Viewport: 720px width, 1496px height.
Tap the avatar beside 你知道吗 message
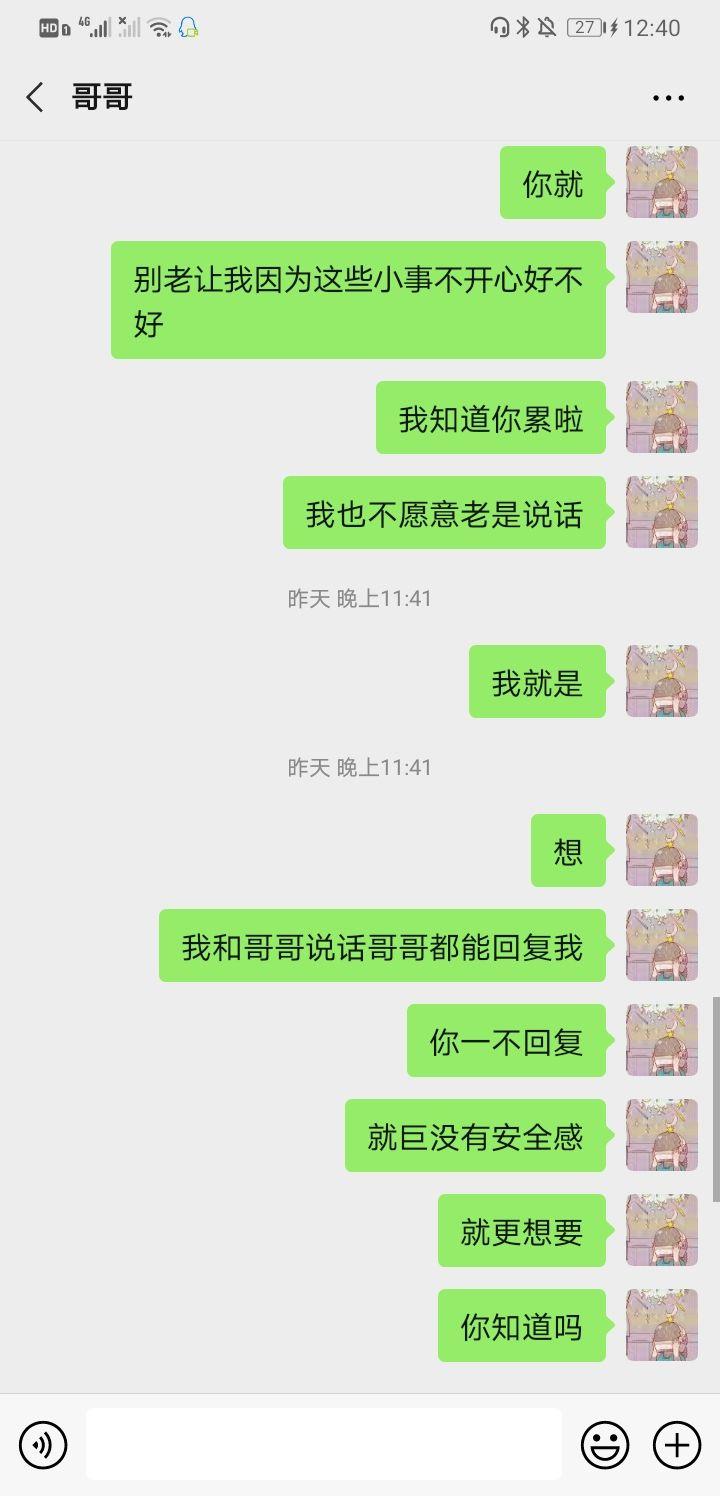(661, 1325)
